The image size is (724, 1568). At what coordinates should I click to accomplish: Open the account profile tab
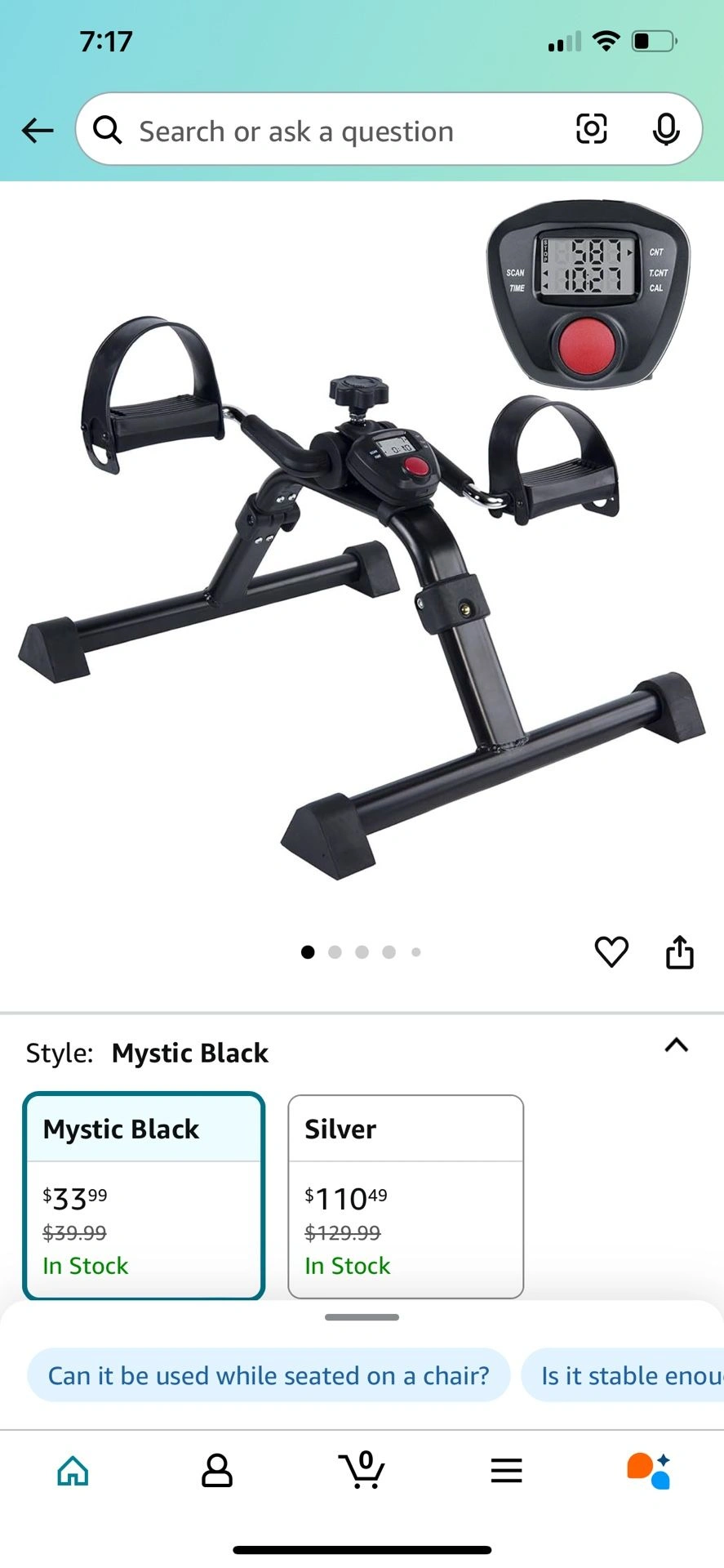tap(217, 1471)
